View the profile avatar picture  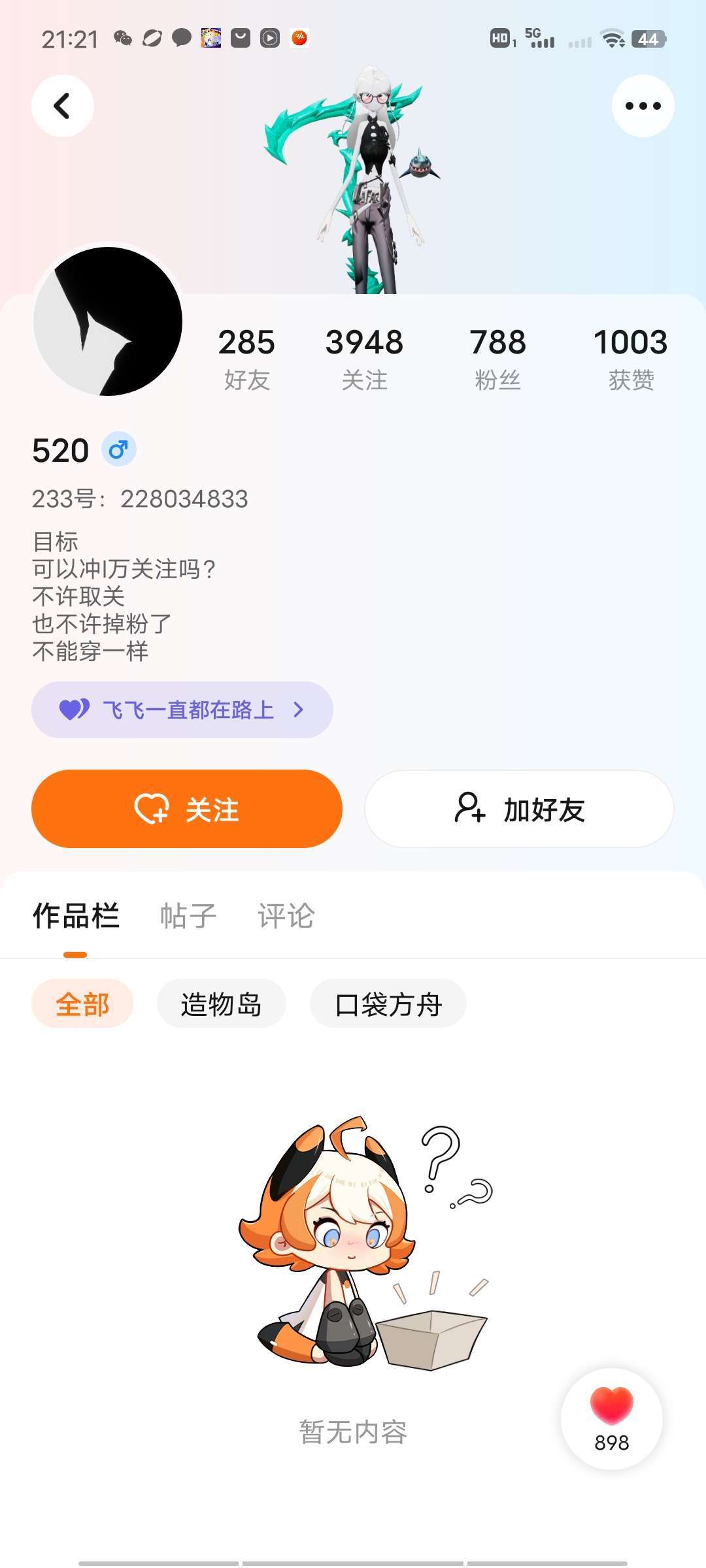108,321
